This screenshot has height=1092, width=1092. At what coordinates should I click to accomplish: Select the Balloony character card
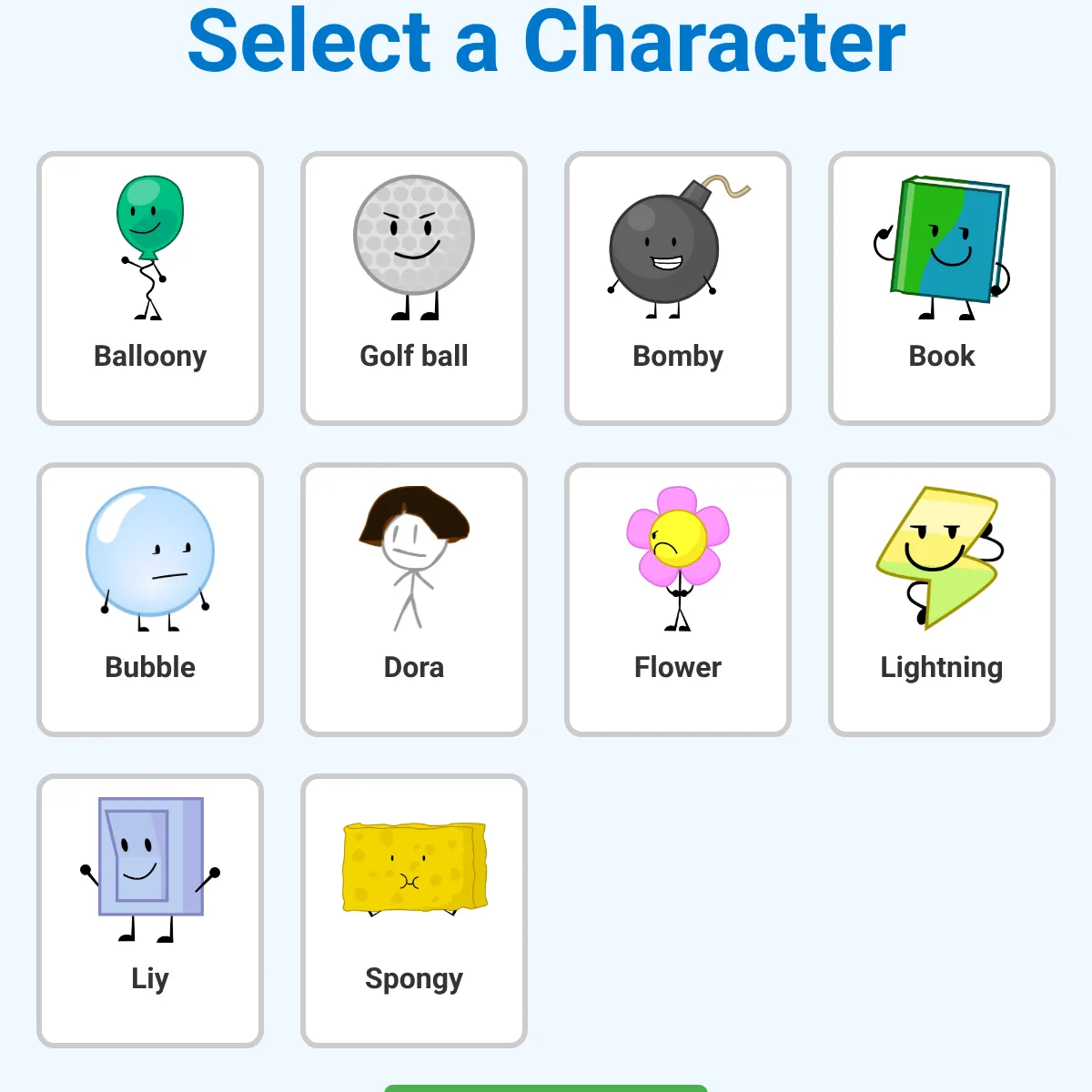point(150,288)
